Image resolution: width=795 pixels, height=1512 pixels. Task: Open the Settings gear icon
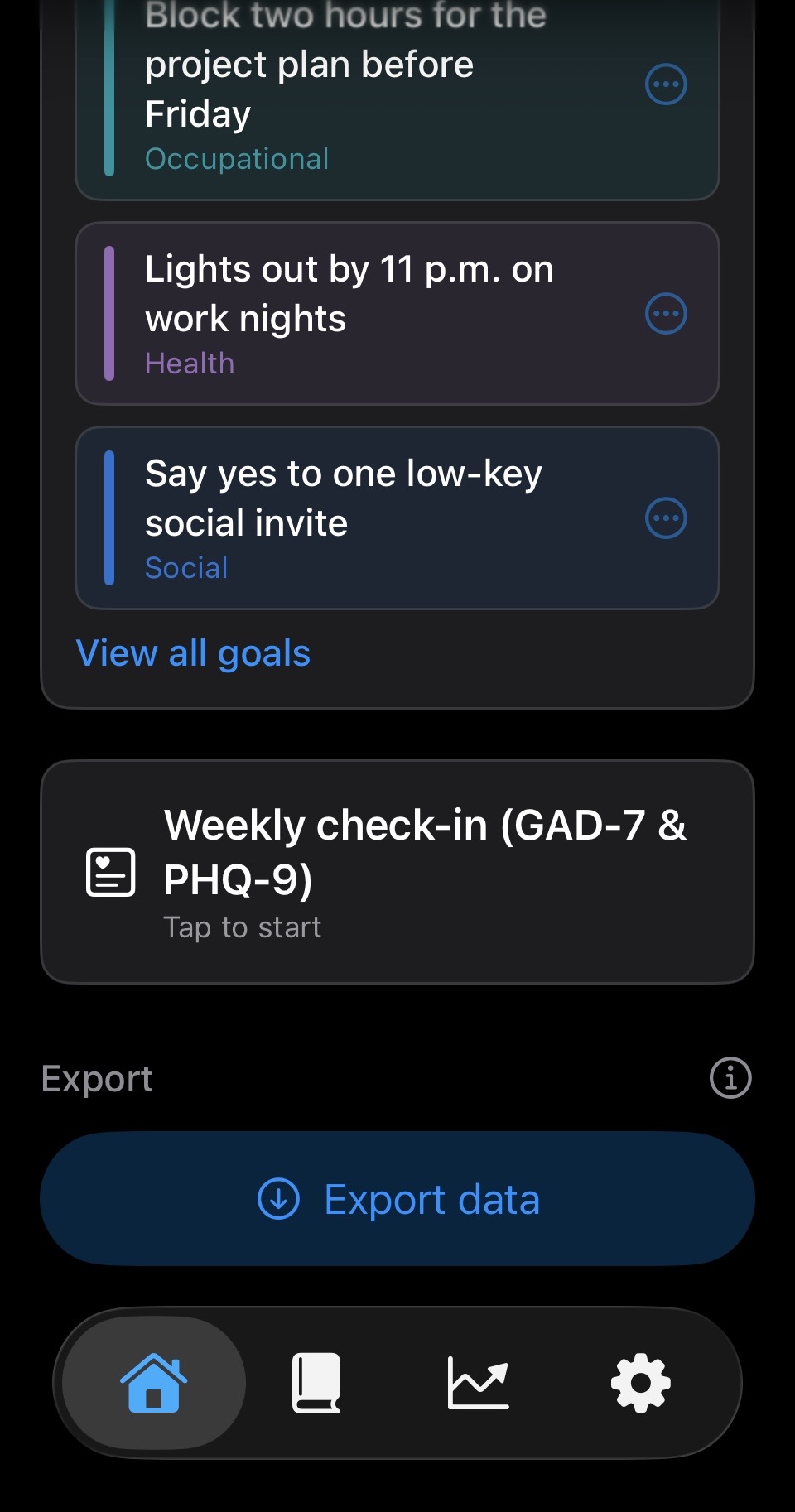tap(638, 1381)
